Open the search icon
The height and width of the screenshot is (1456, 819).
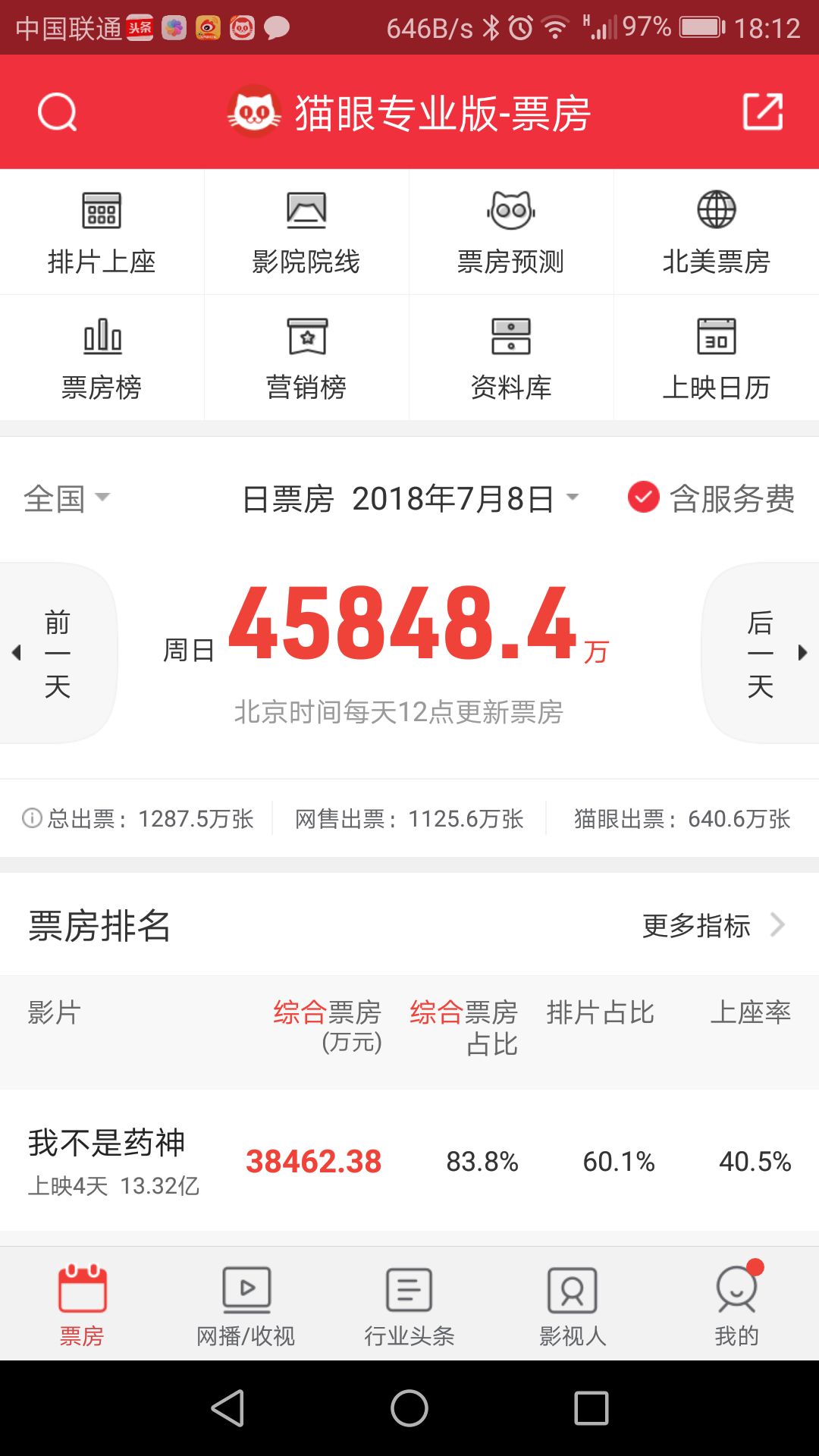pos(58,112)
